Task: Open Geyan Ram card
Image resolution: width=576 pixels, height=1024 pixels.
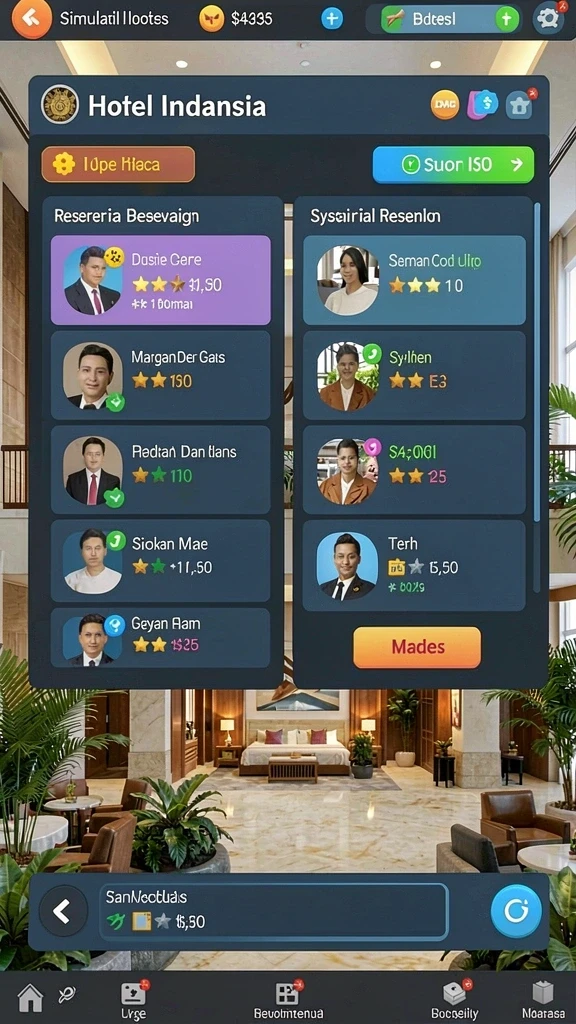Action: point(161,637)
